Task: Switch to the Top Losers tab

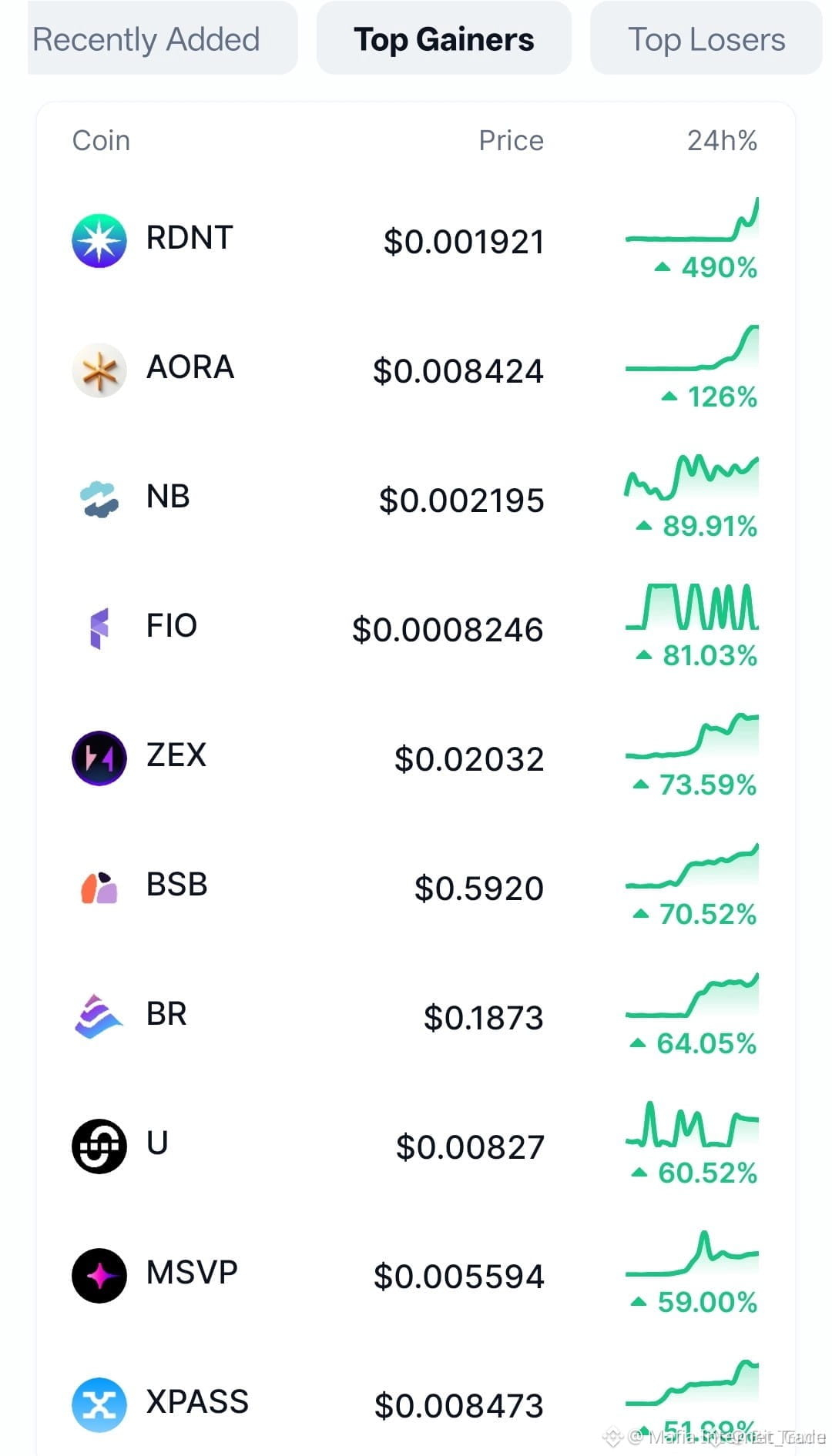Action: coord(706,38)
